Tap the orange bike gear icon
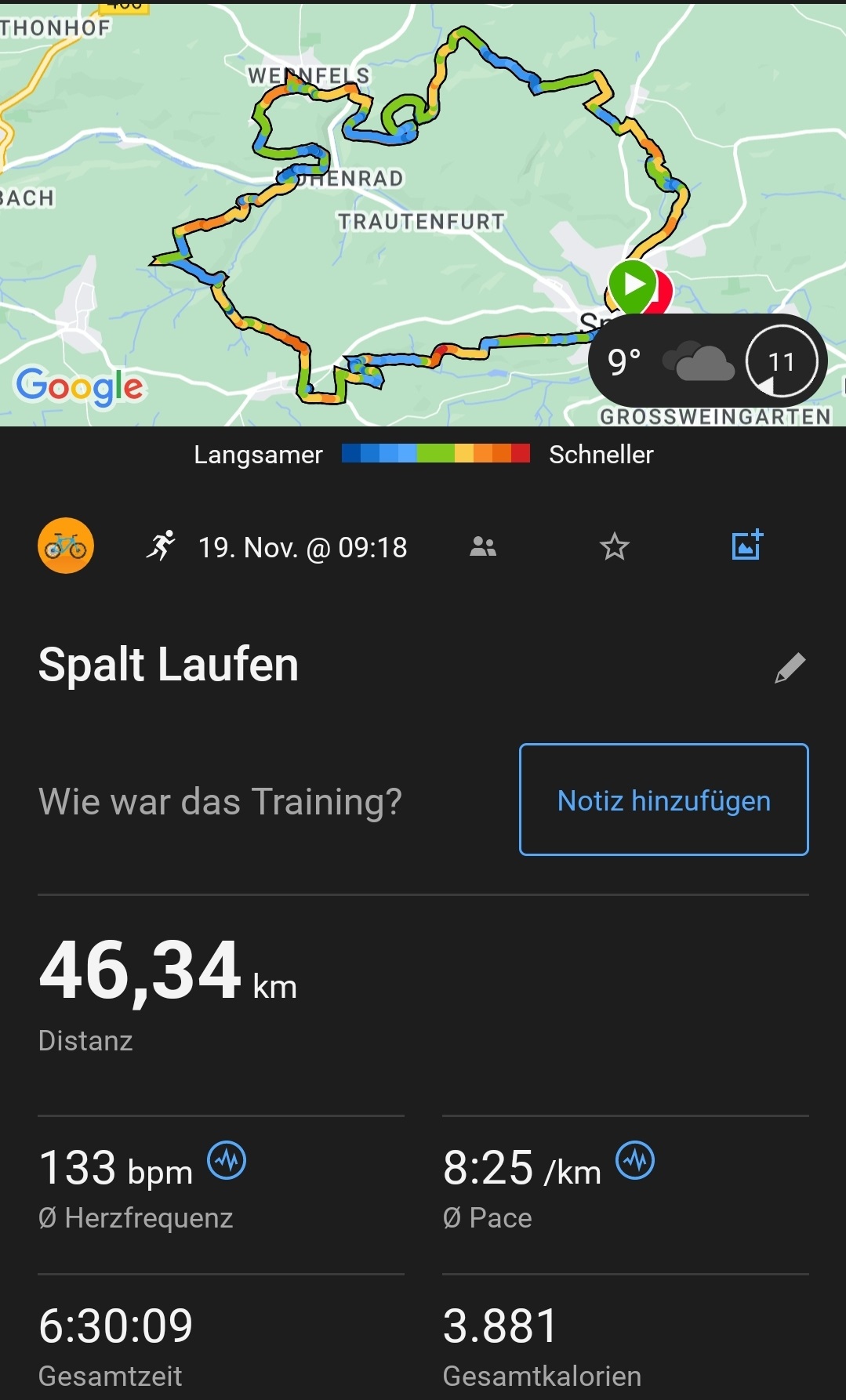846x1400 pixels. point(66,546)
